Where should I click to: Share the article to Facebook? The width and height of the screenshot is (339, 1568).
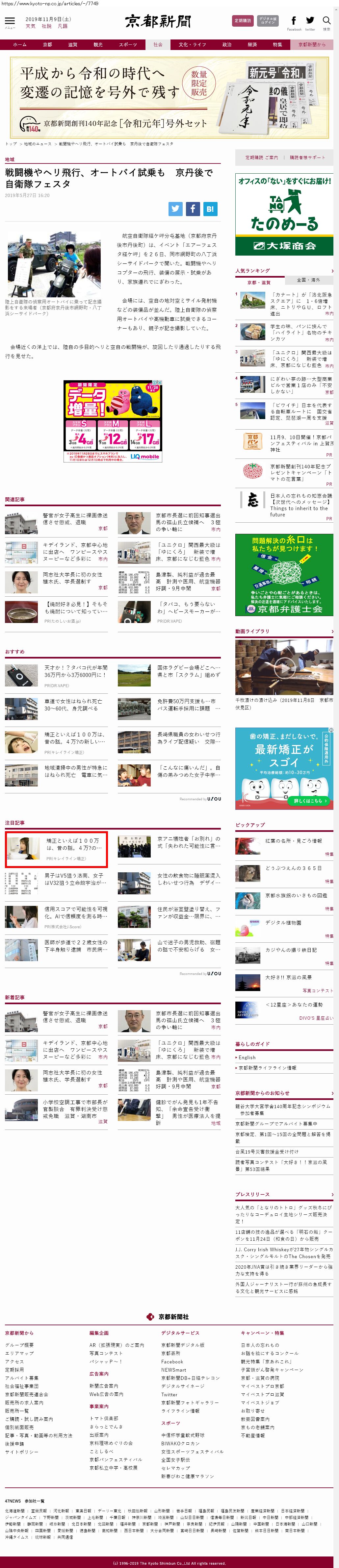[x=192, y=209]
